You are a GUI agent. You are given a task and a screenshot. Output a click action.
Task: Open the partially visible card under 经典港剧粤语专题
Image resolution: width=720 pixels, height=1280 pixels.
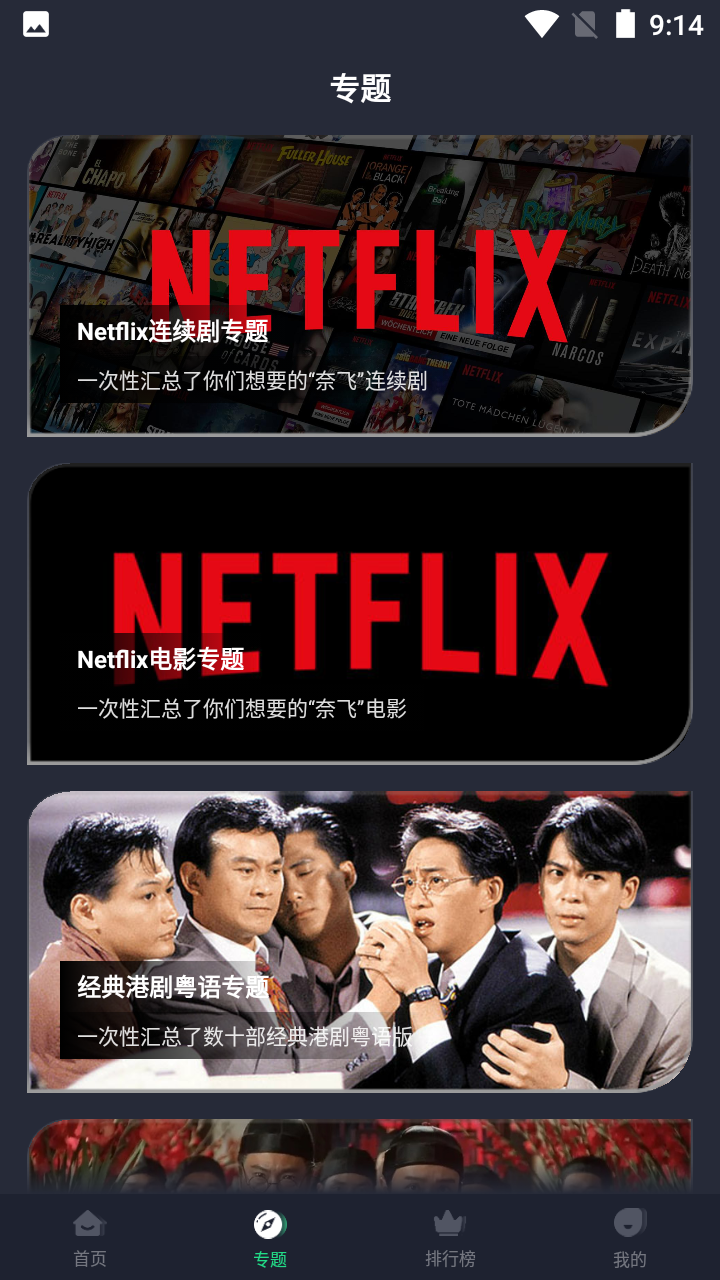point(360,1156)
